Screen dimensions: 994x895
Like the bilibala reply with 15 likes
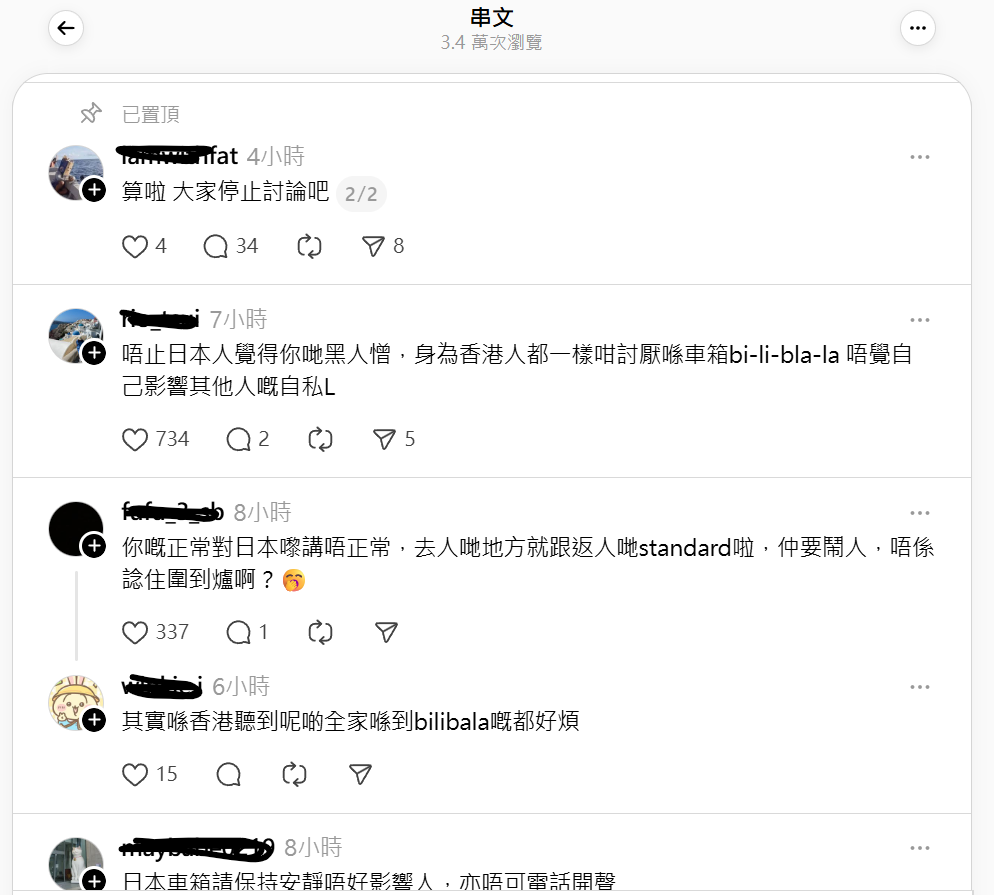tap(135, 774)
